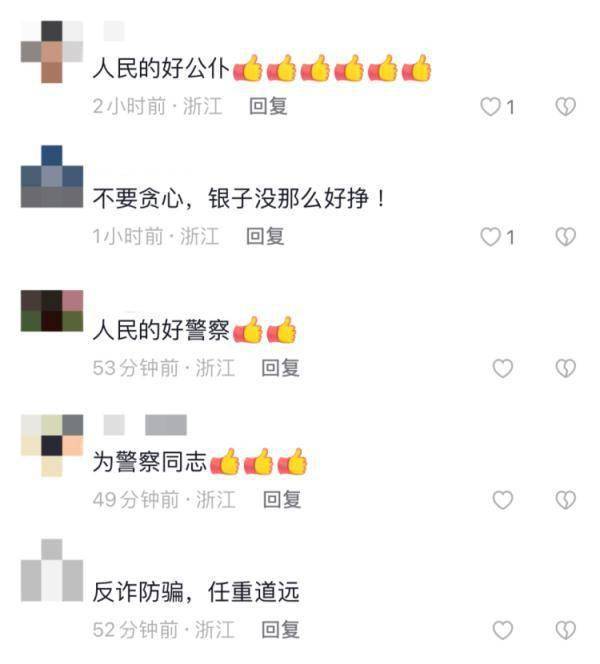Dislike the comment '反诈防骗，任重道远'
This screenshot has width=600, height=664.
pyautogui.click(x=566, y=630)
